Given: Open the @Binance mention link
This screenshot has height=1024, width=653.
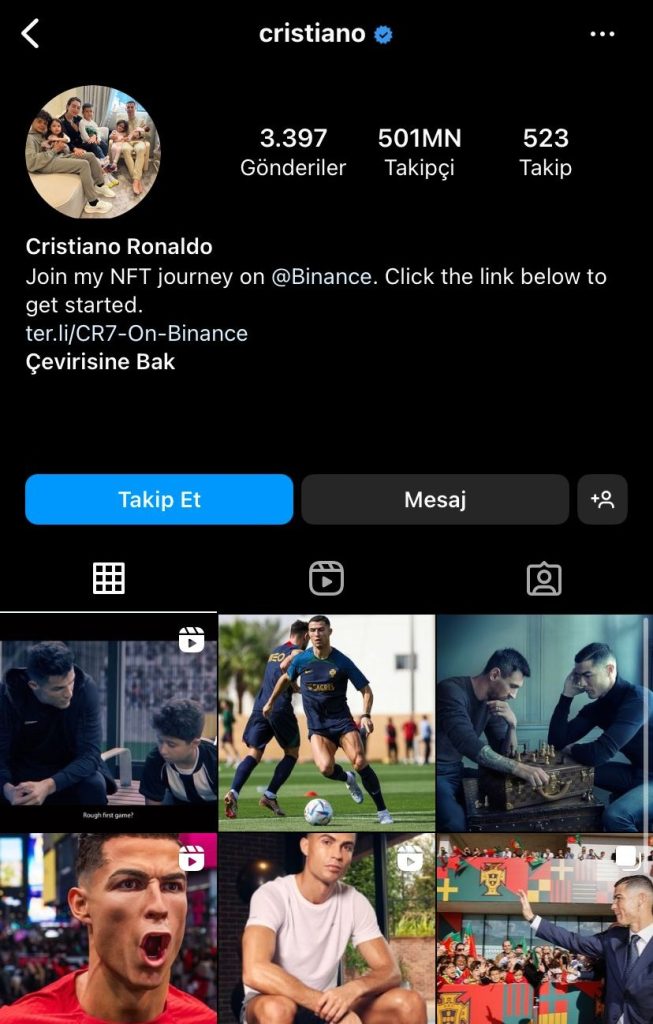Looking at the screenshot, I should click(x=321, y=276).
